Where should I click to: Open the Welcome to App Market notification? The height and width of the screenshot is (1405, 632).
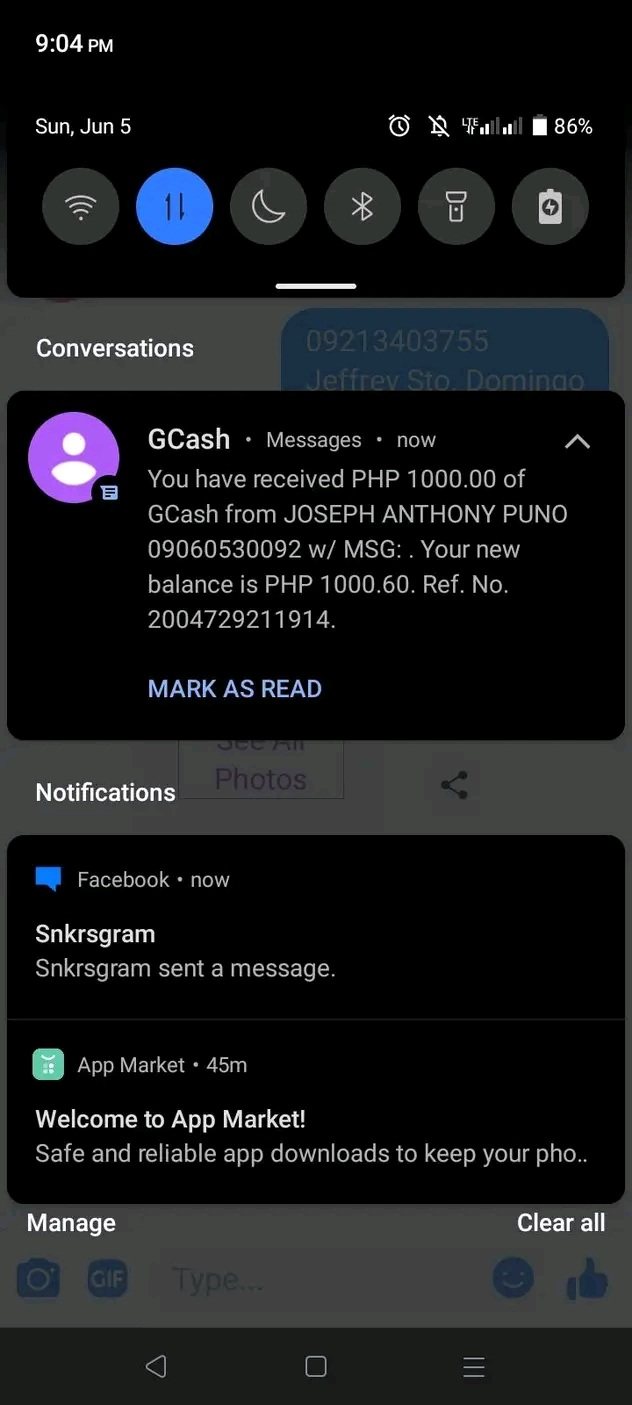(x=315, y=1120)
